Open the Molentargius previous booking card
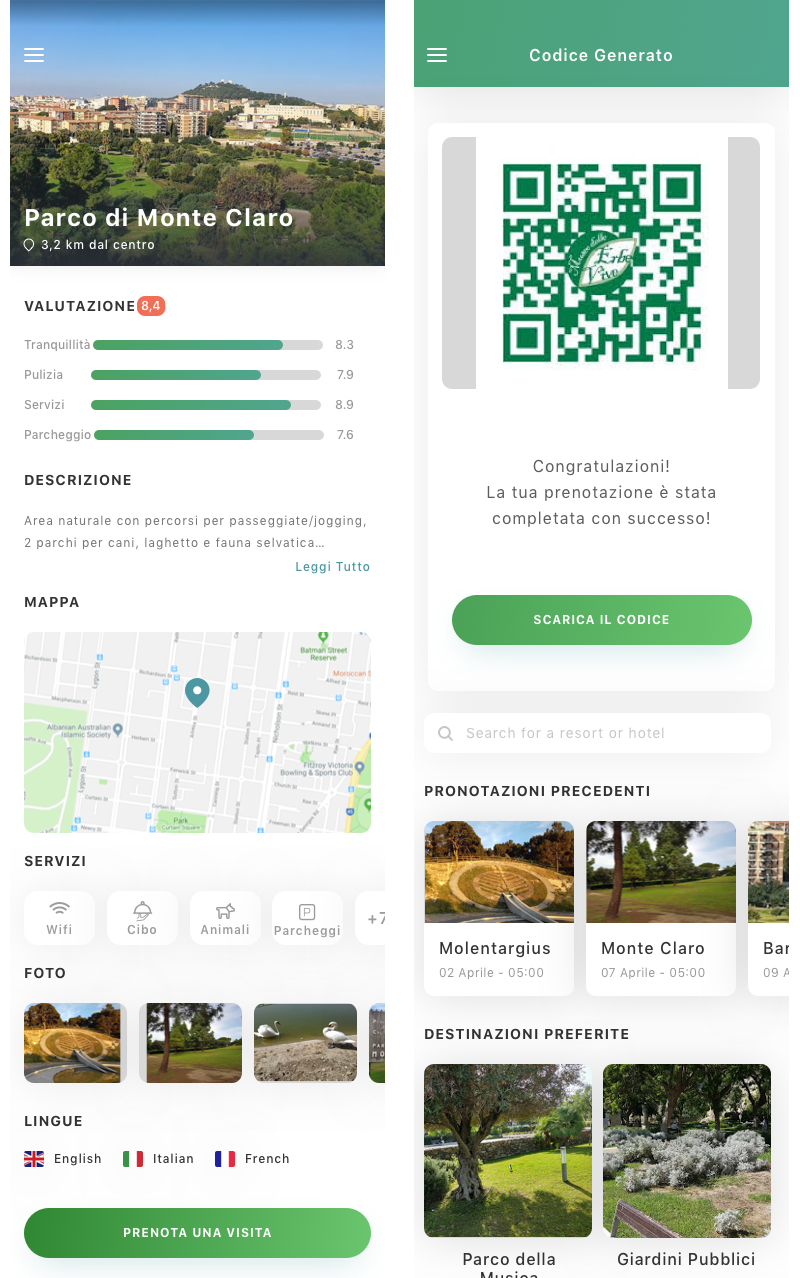The width and height of the screenshot is (800, 1278). (x=499, y=908)
